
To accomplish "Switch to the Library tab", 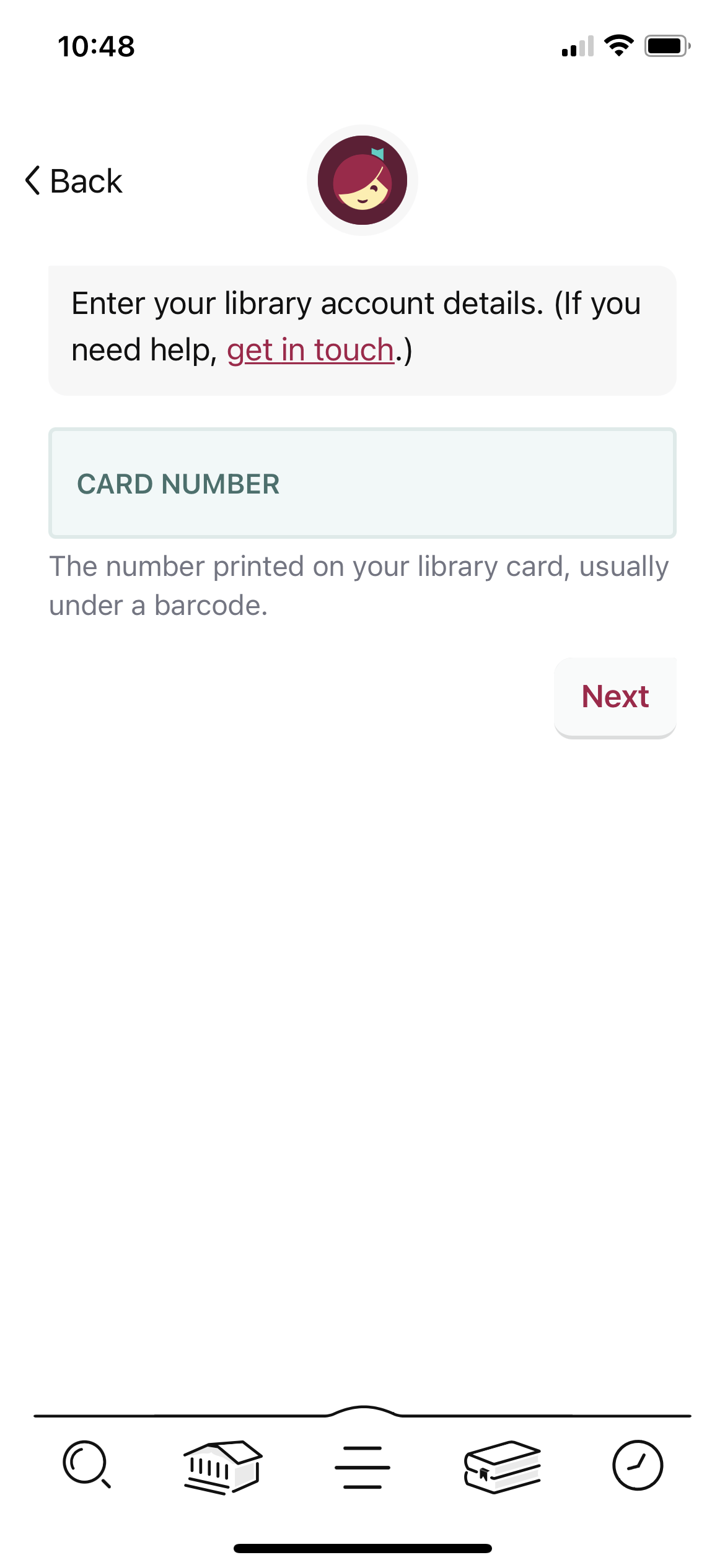I will tap(223, 1466).
